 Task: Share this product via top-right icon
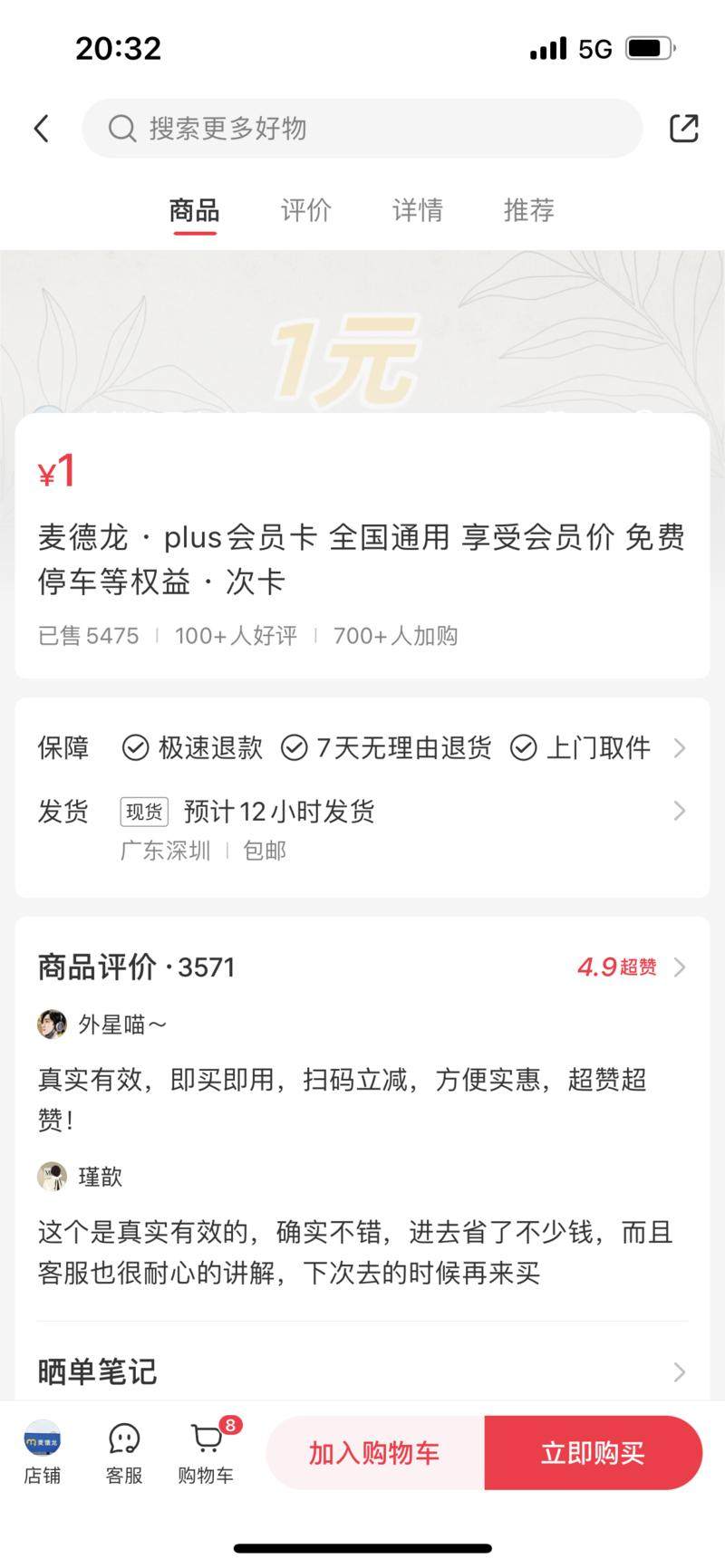pyautogui.click(x=683, y=129)
